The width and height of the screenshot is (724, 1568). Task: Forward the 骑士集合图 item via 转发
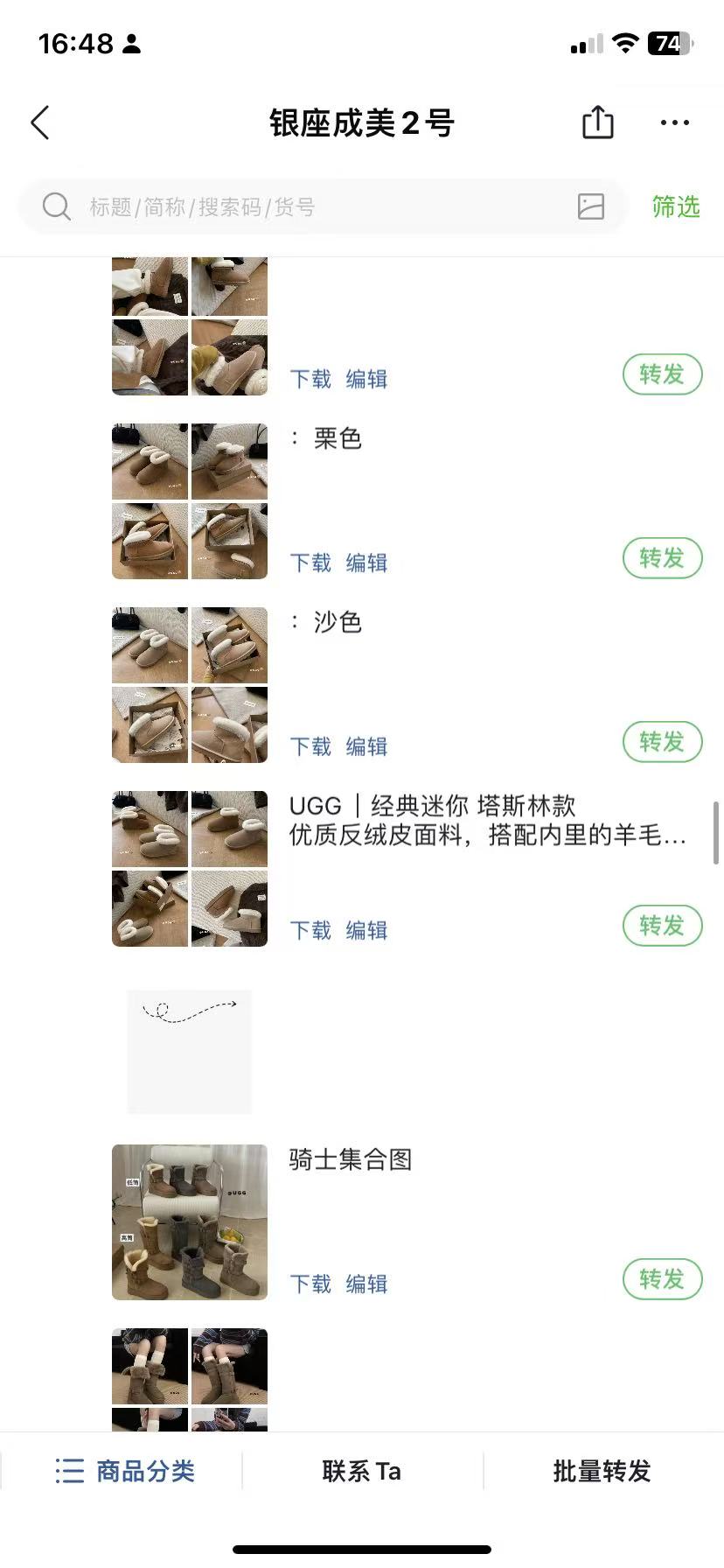coord(662,1279)
